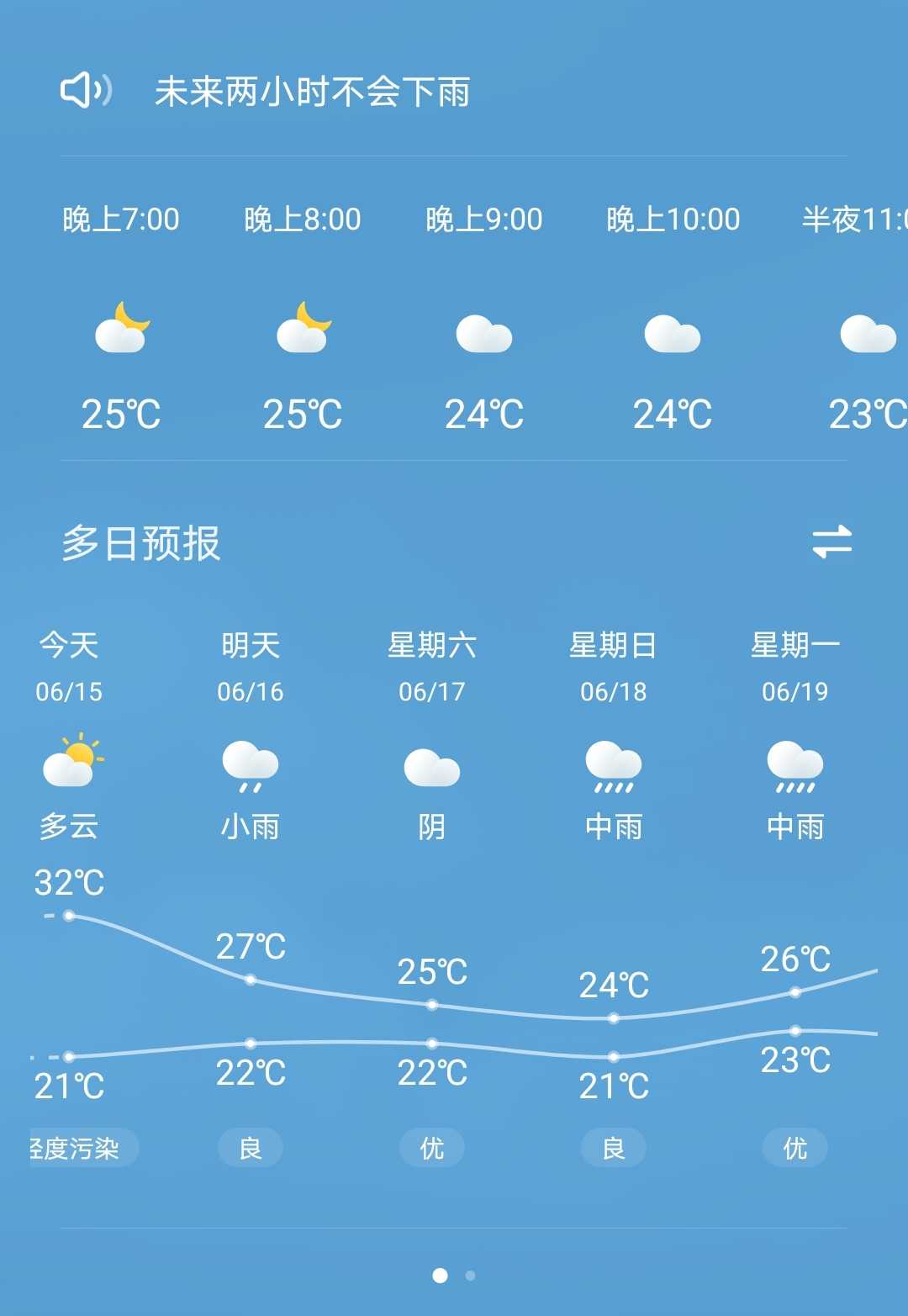The image size is (908, 1316).
Task: Switch the multi-day forecast view layout
Action: 831,542
